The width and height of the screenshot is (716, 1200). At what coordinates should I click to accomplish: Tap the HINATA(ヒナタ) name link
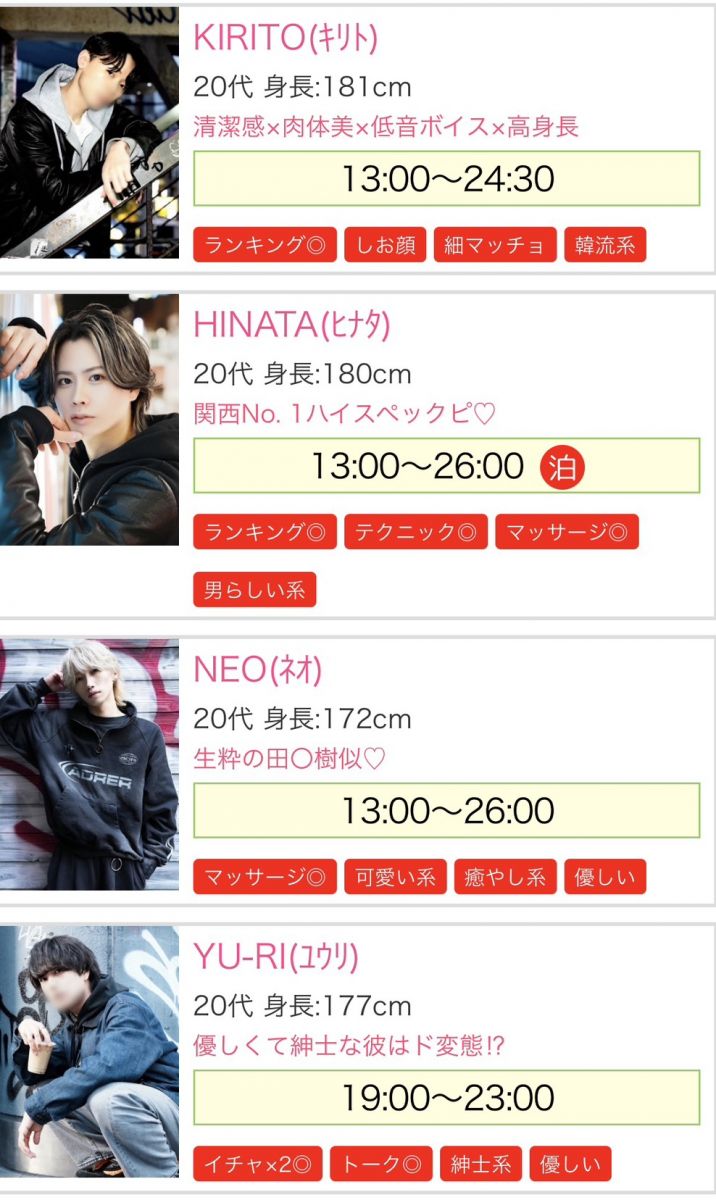coord(292,324)
